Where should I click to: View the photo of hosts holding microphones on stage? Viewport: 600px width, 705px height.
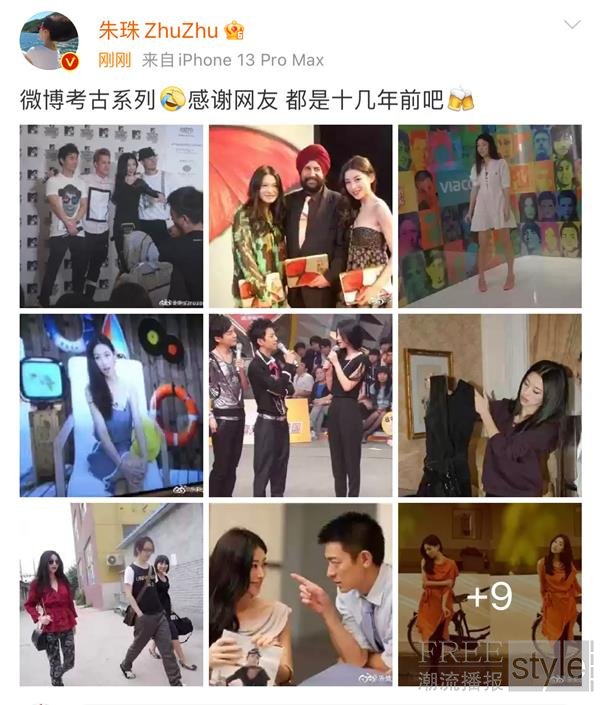300,405
